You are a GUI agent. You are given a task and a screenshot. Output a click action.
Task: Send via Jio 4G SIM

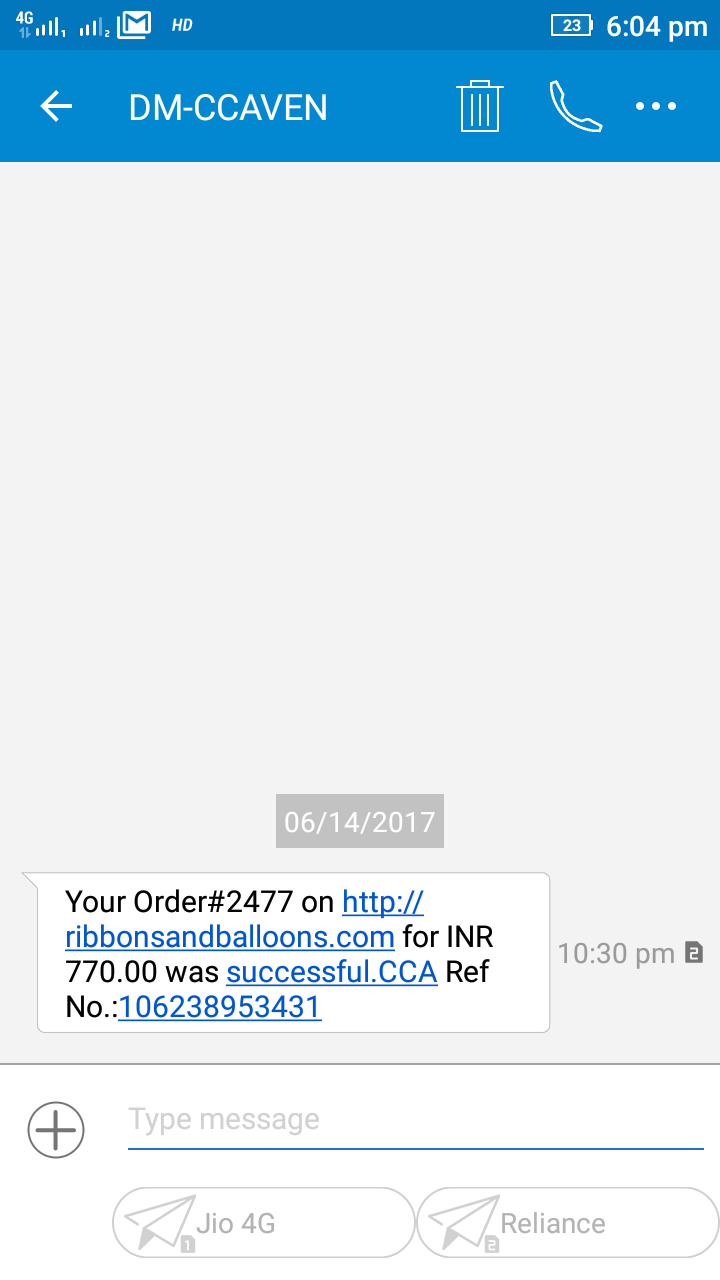tap(263, 1223)
